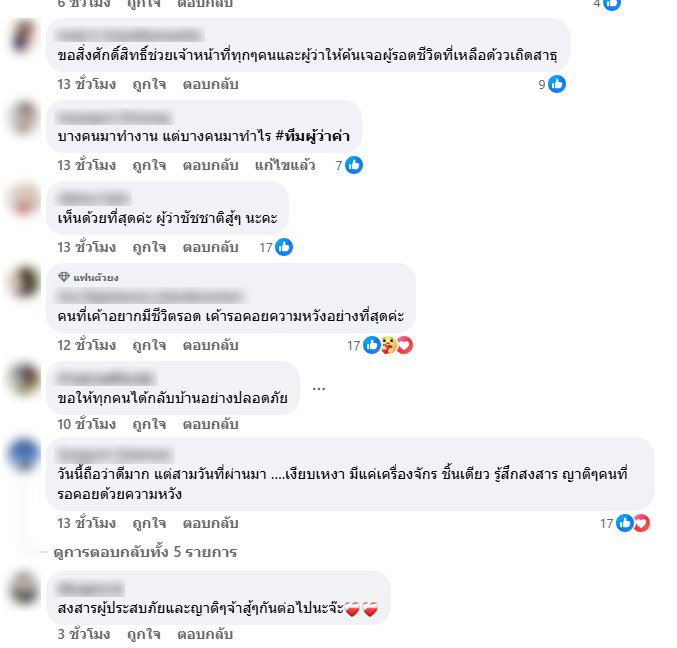The image size is (677, 648).
Task: Like the comment สงสารผู้ประสบภัยและญาติๆ
Action: (144, 634)
